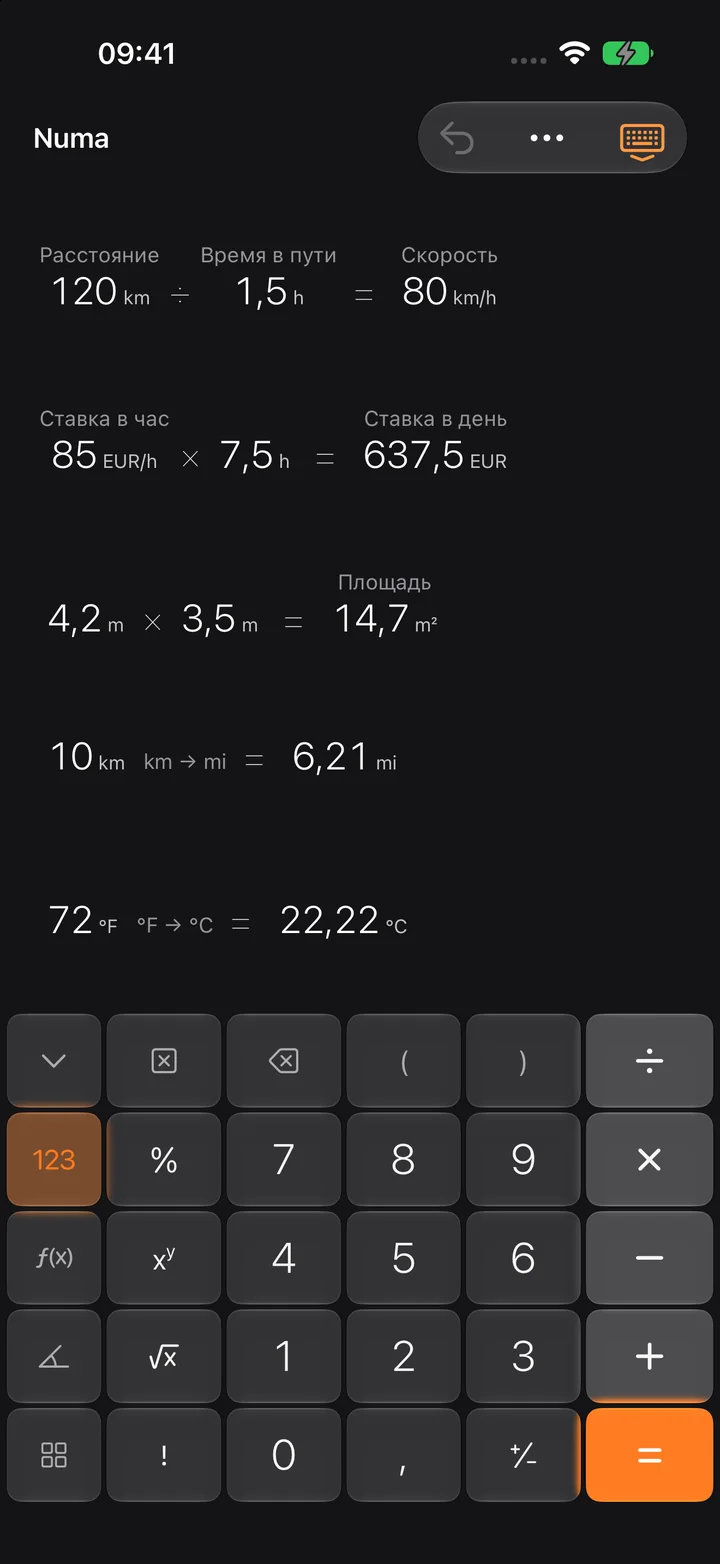The height and width of the screenshot is (1564, 720).
Task: Tap the percent key
Action: [164, 1160]
